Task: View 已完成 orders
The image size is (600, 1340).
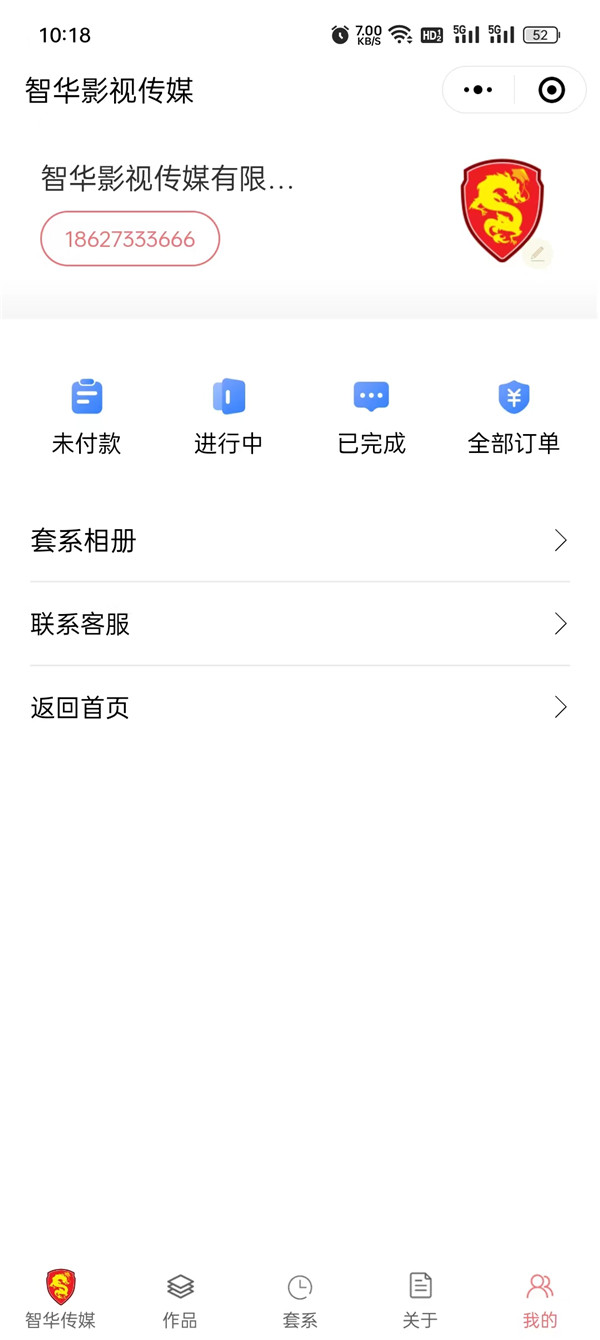Action: (371, 417)
